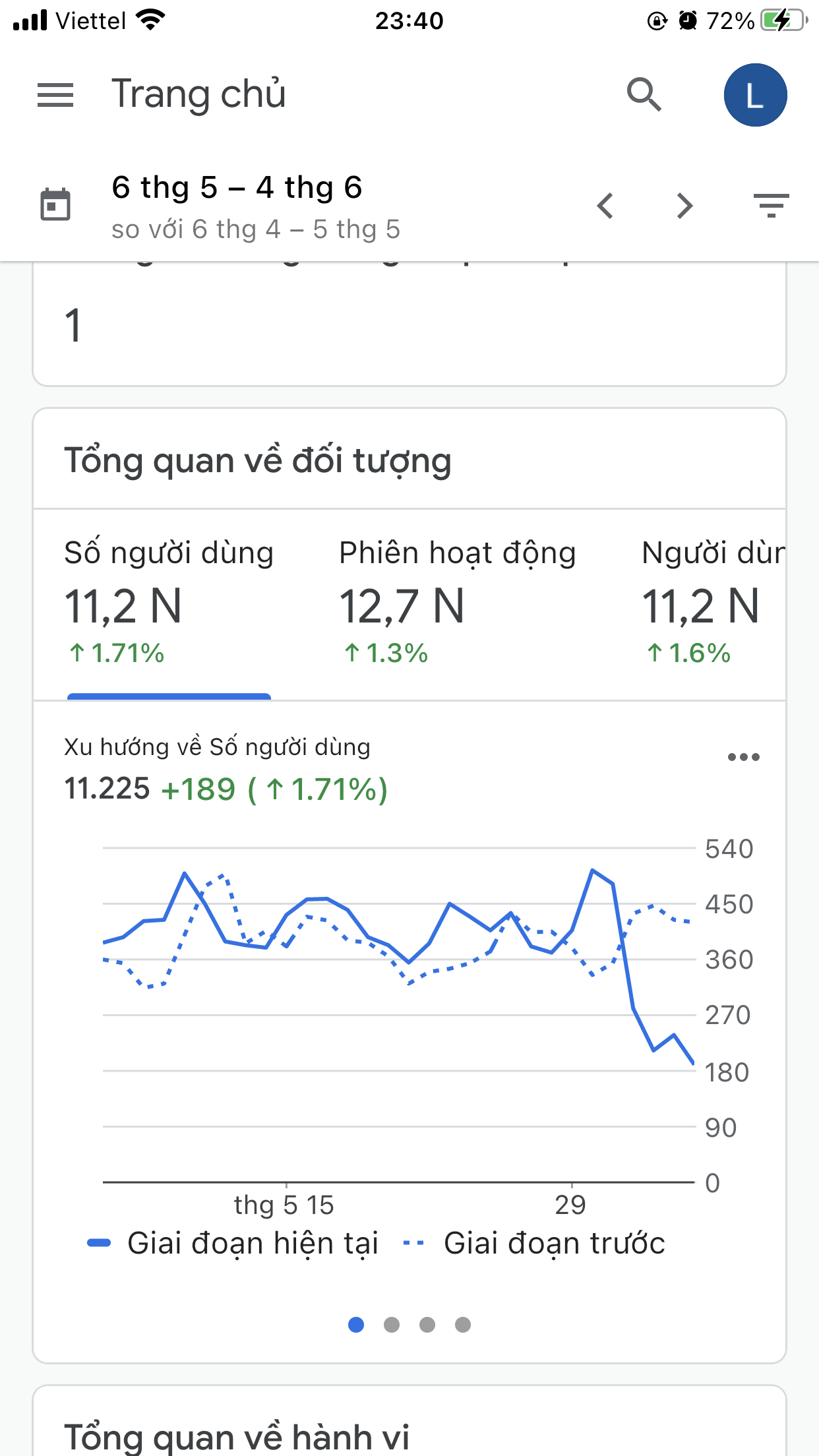Image resolution: width=819 pixels, height=1456 pixels.
Task: Open the hamburger navigation menu
Action: coord(55,95)
